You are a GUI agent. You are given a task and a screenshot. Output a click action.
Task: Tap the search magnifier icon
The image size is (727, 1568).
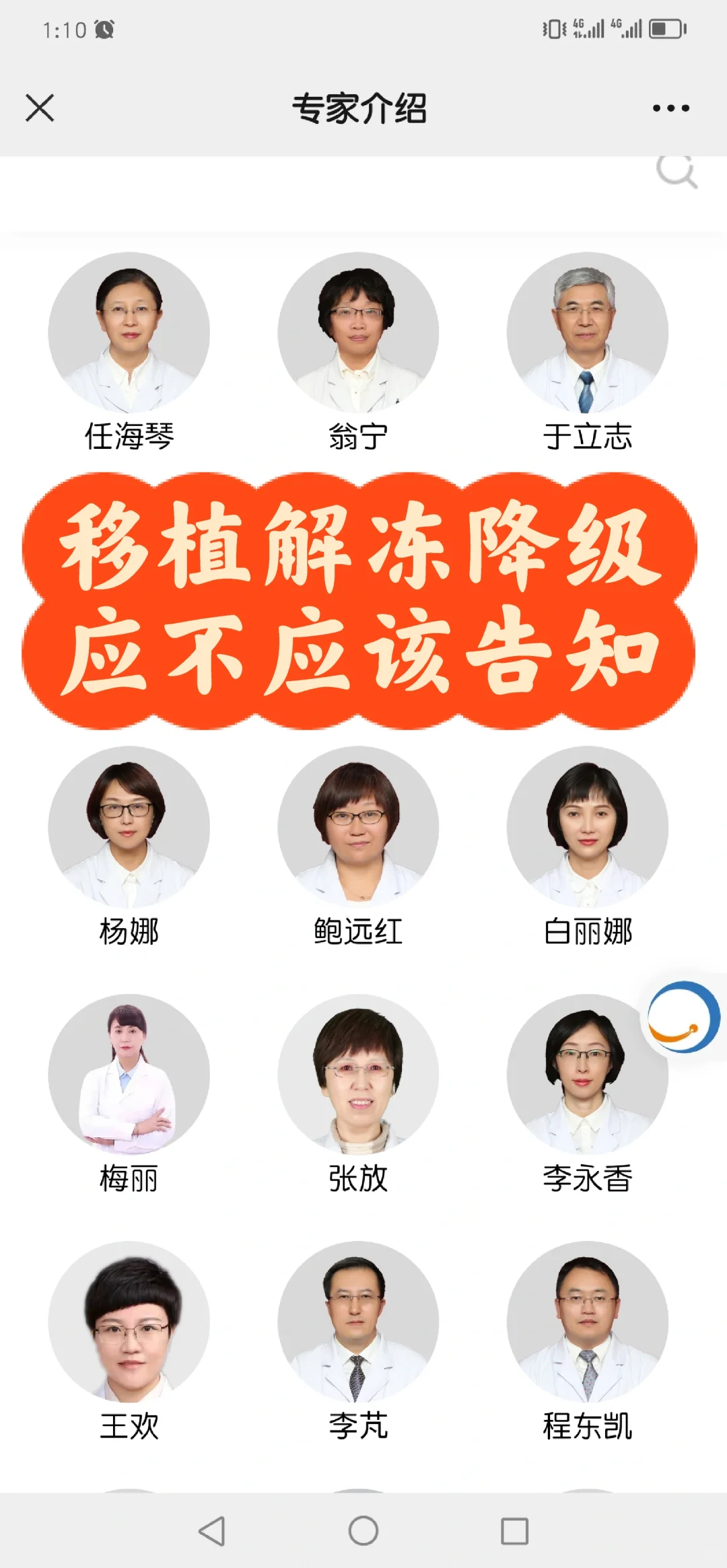click(677, 172)
